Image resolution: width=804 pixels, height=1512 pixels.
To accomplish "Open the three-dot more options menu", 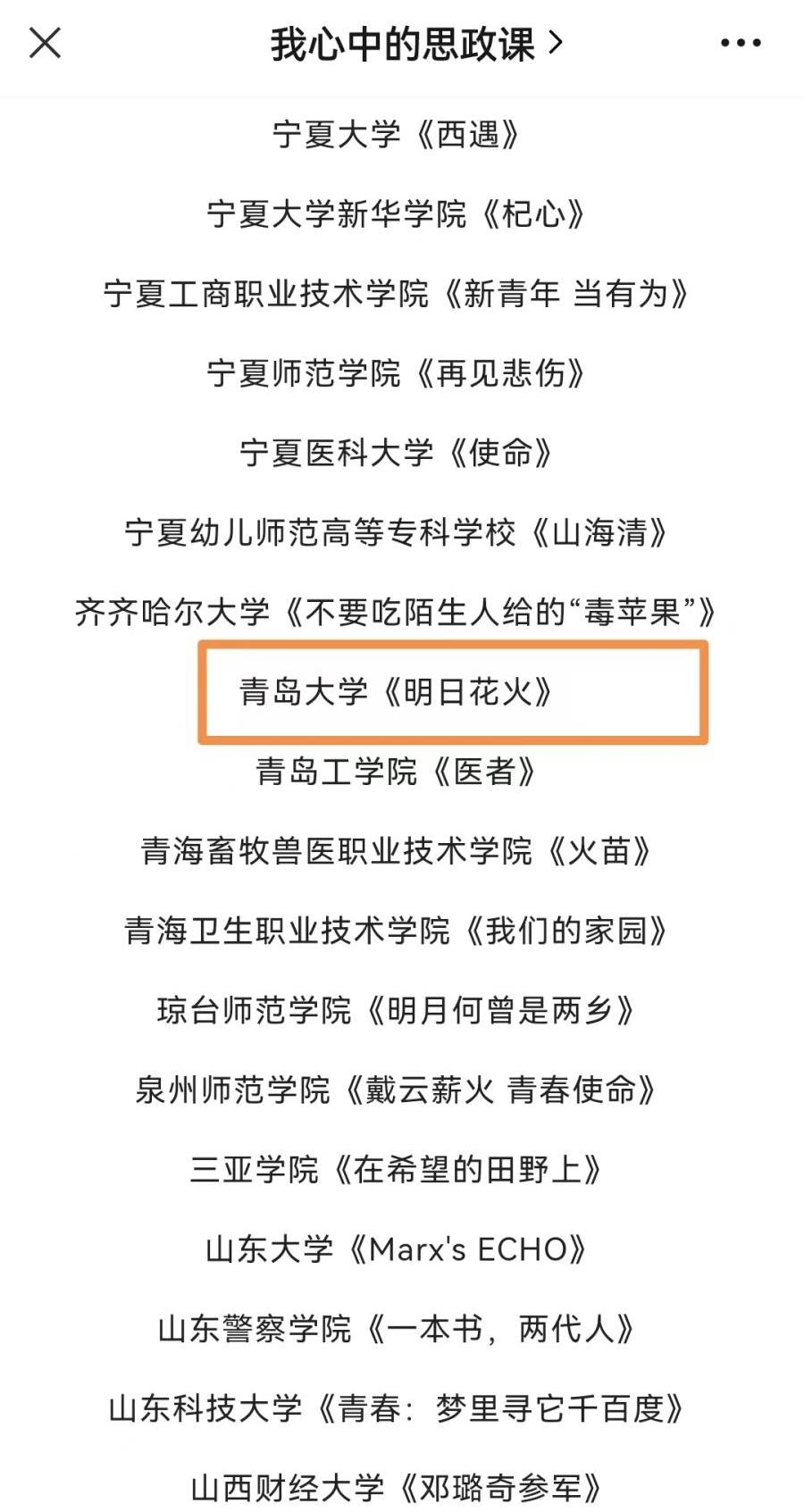I will pyautogui.click(x=740, y=43).
